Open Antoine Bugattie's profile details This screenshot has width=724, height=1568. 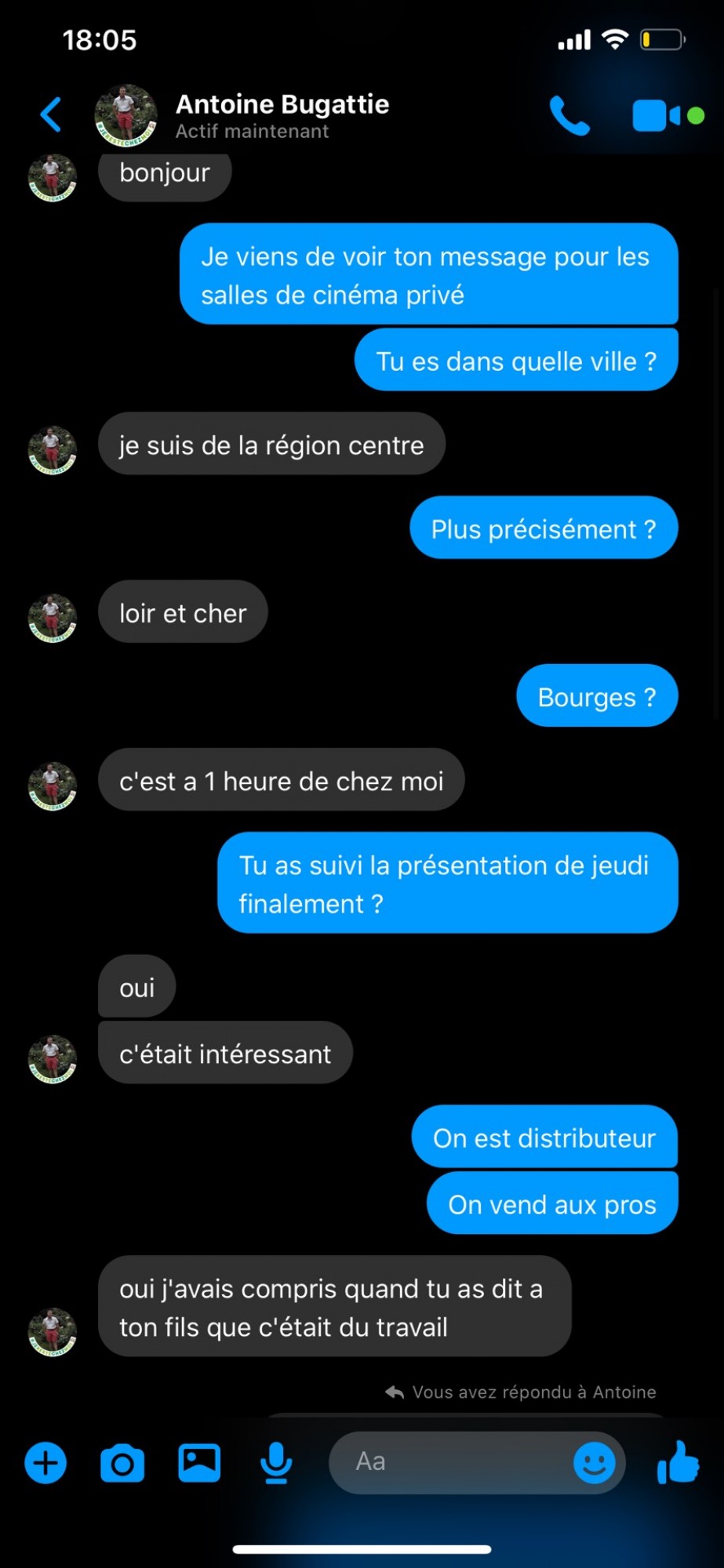tap(282, 115)
